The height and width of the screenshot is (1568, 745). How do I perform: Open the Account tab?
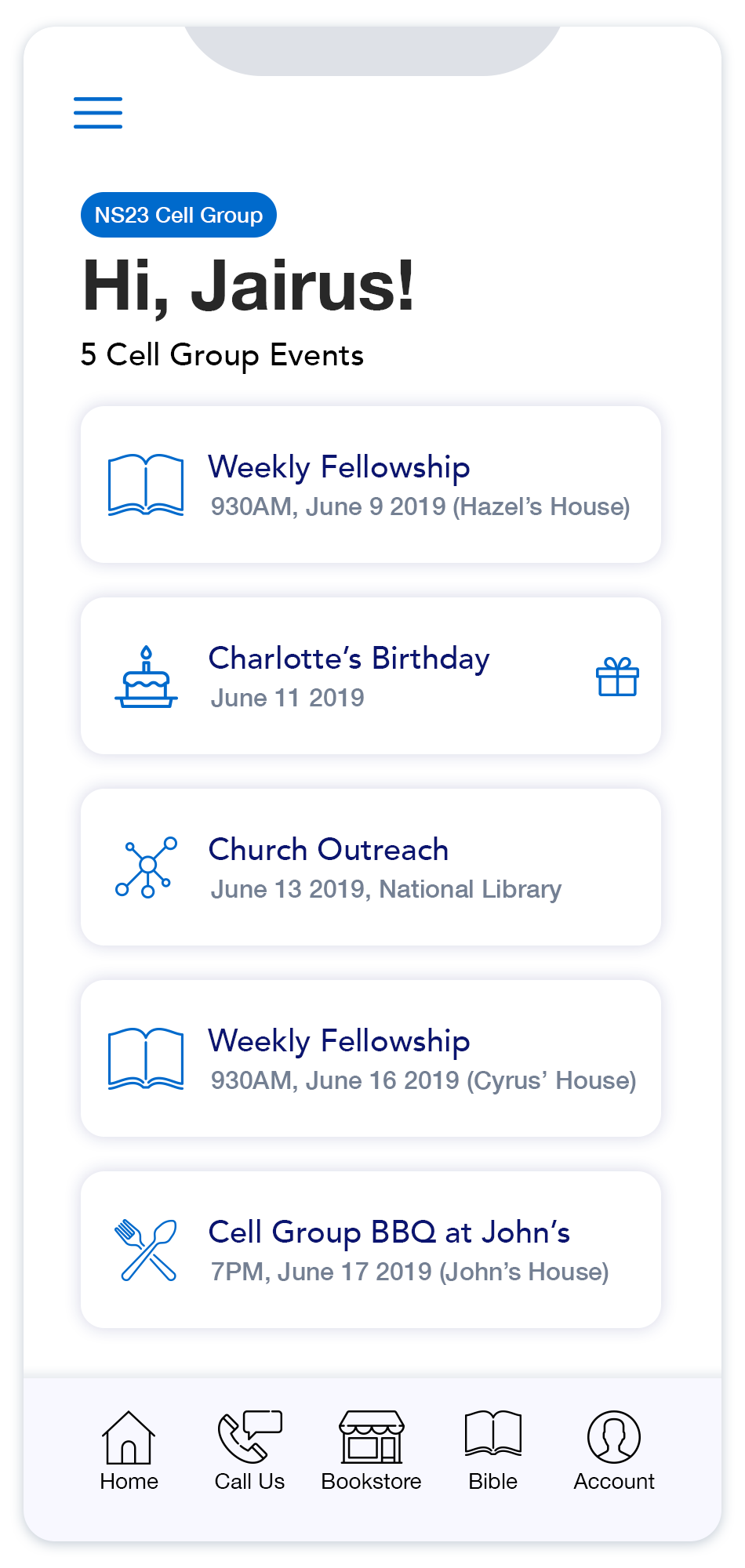[614, 1450]
